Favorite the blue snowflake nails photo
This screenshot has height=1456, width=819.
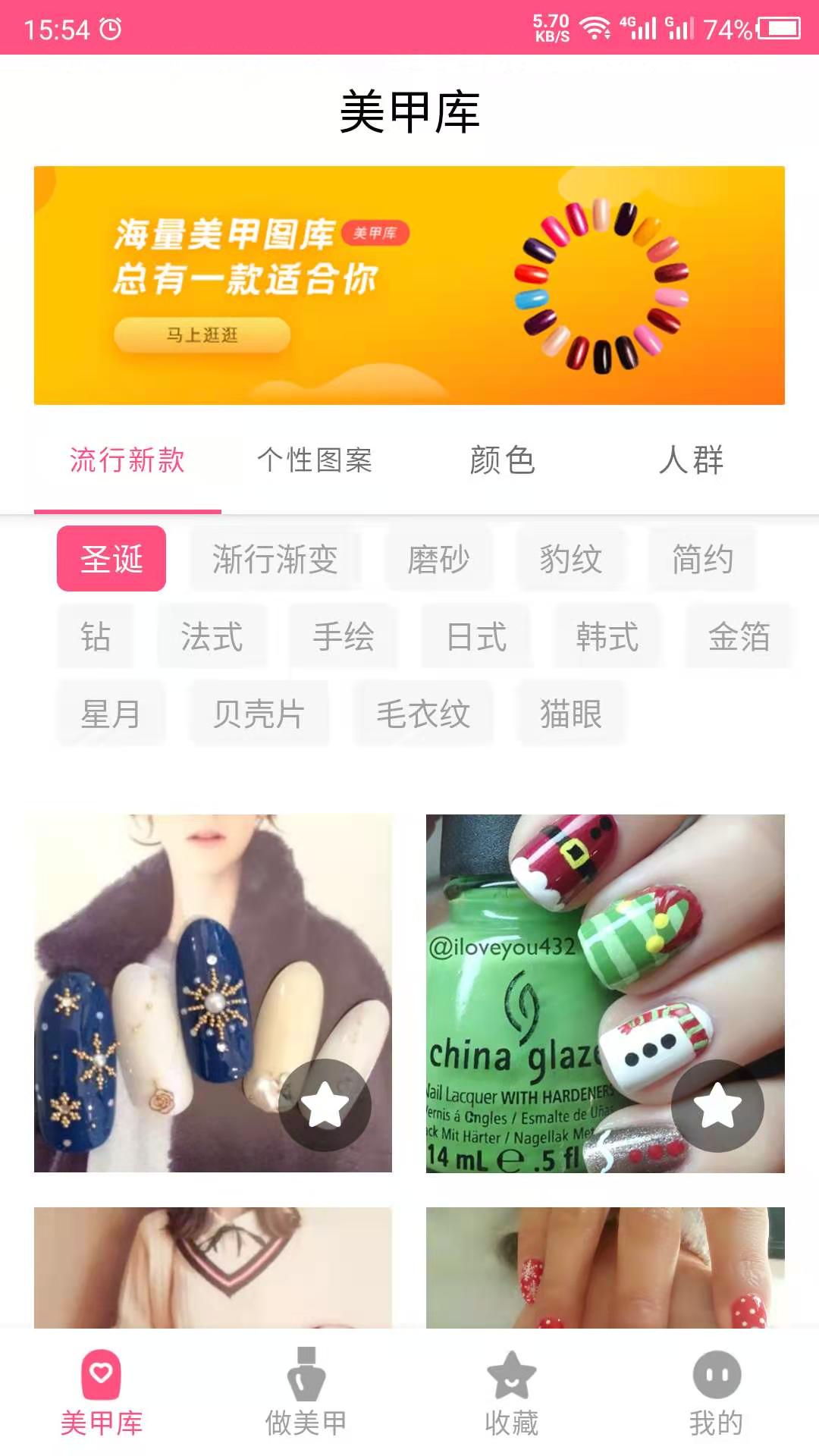[x=326, y=1105]
